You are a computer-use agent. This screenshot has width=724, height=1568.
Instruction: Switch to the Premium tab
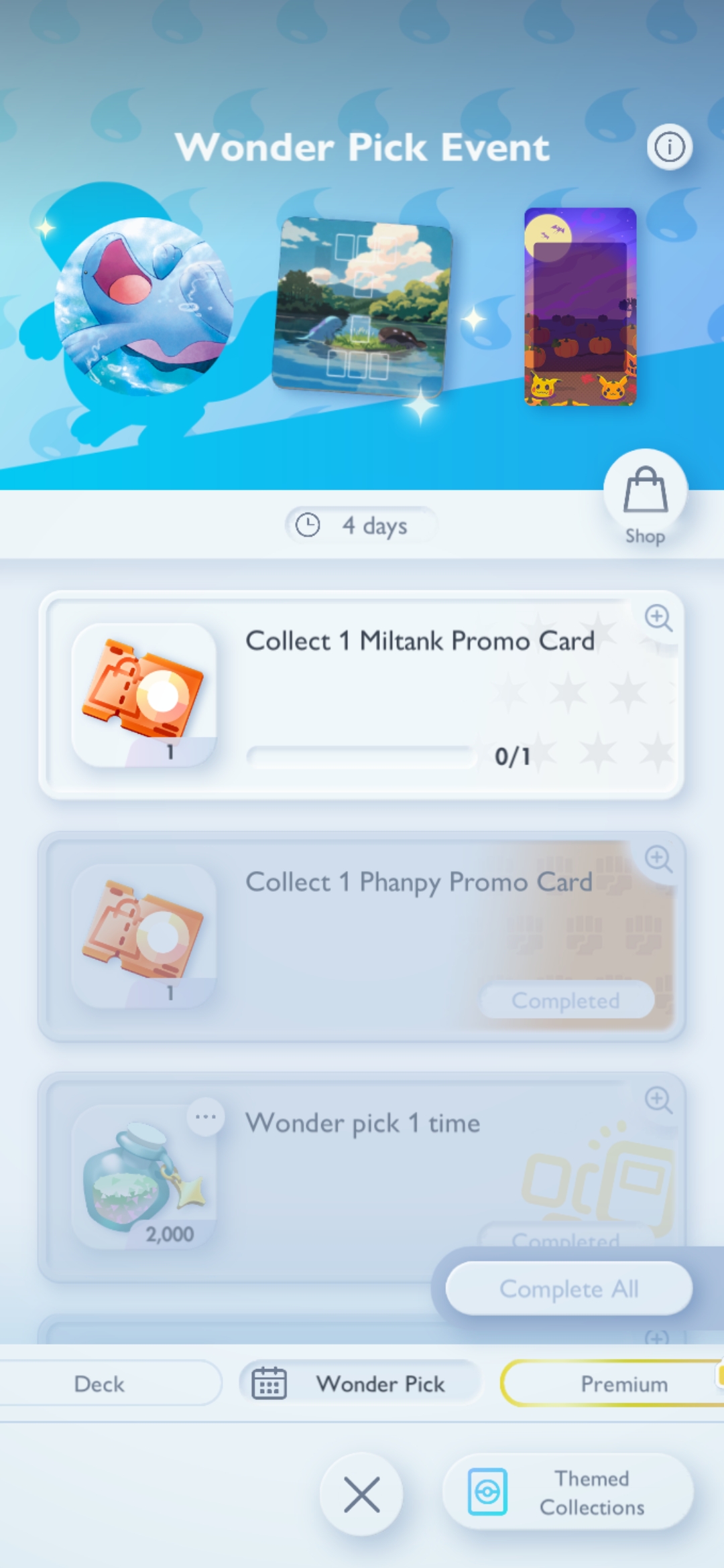tap(611, 1384)
